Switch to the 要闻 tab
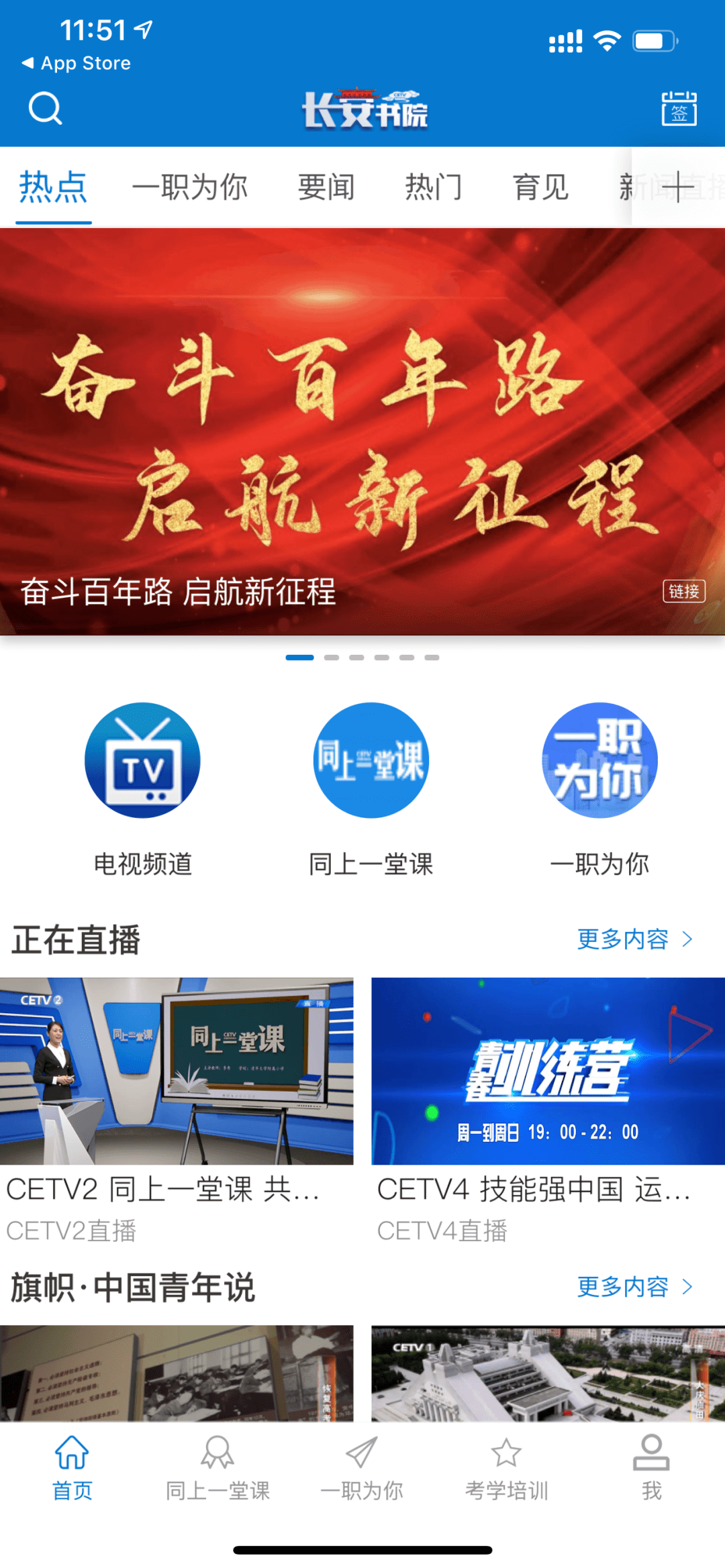Viewport: 725px width, 1568px height. [326, 187]
